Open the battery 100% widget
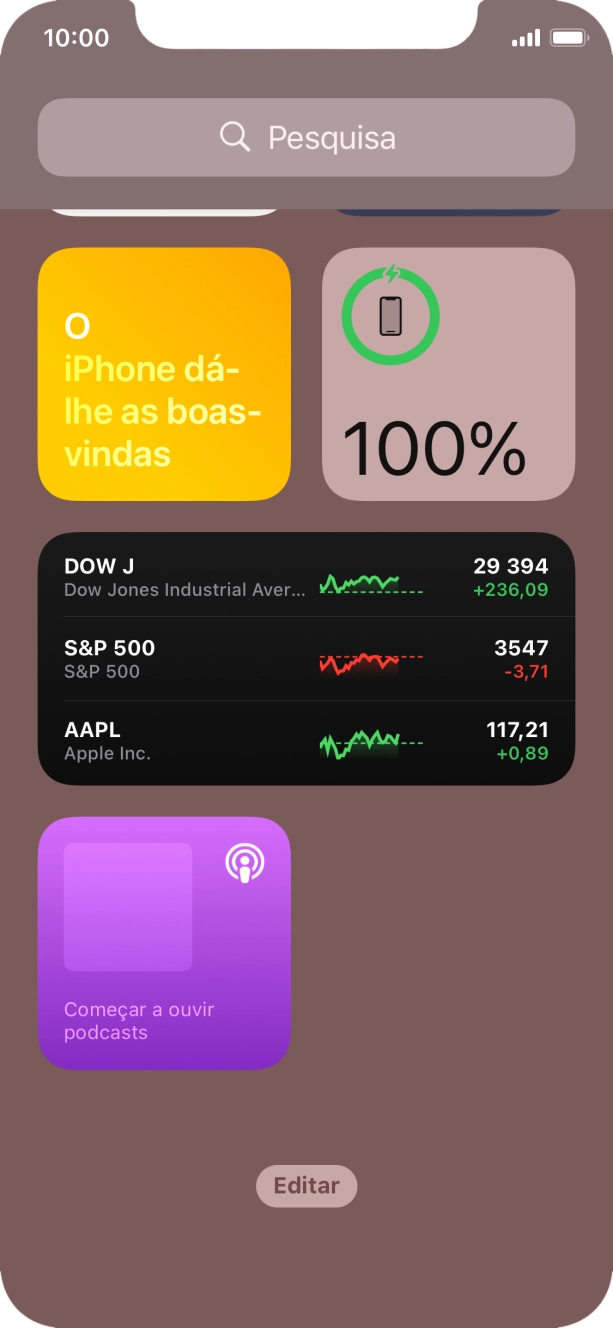The width and height of the screenshot is (613, 1328). click(x=448, y=374)
